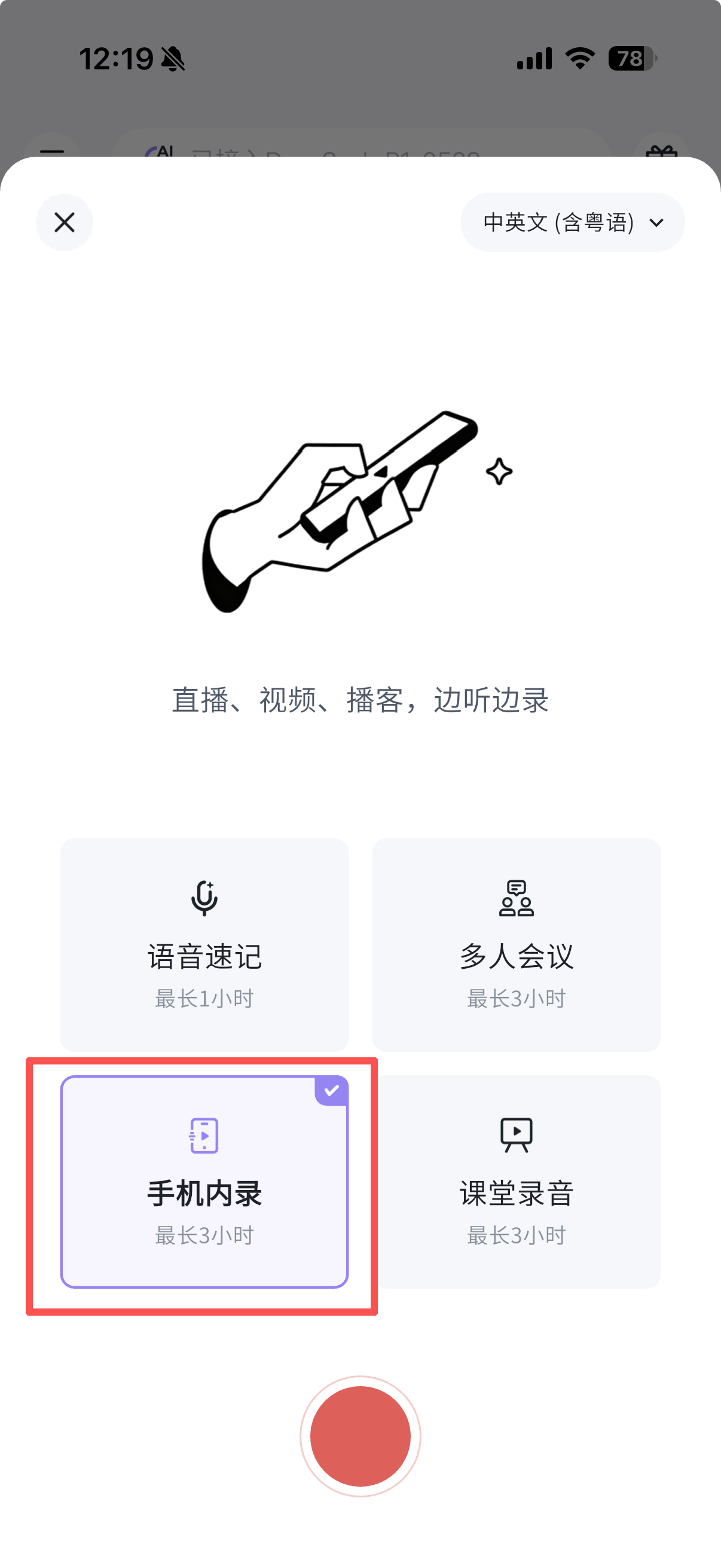This screenshot has width=721, height=1568.
Task: Close the recording mode sheet
Action: (65, 222)
